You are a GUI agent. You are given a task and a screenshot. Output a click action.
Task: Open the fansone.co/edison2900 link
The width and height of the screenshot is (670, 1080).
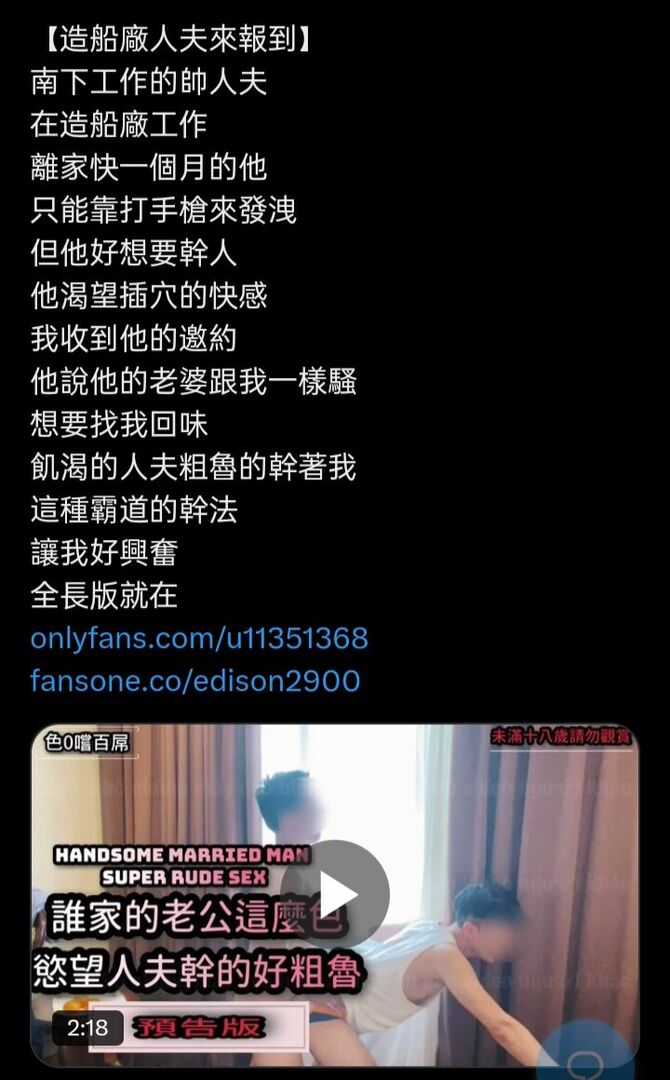[195, 681]
